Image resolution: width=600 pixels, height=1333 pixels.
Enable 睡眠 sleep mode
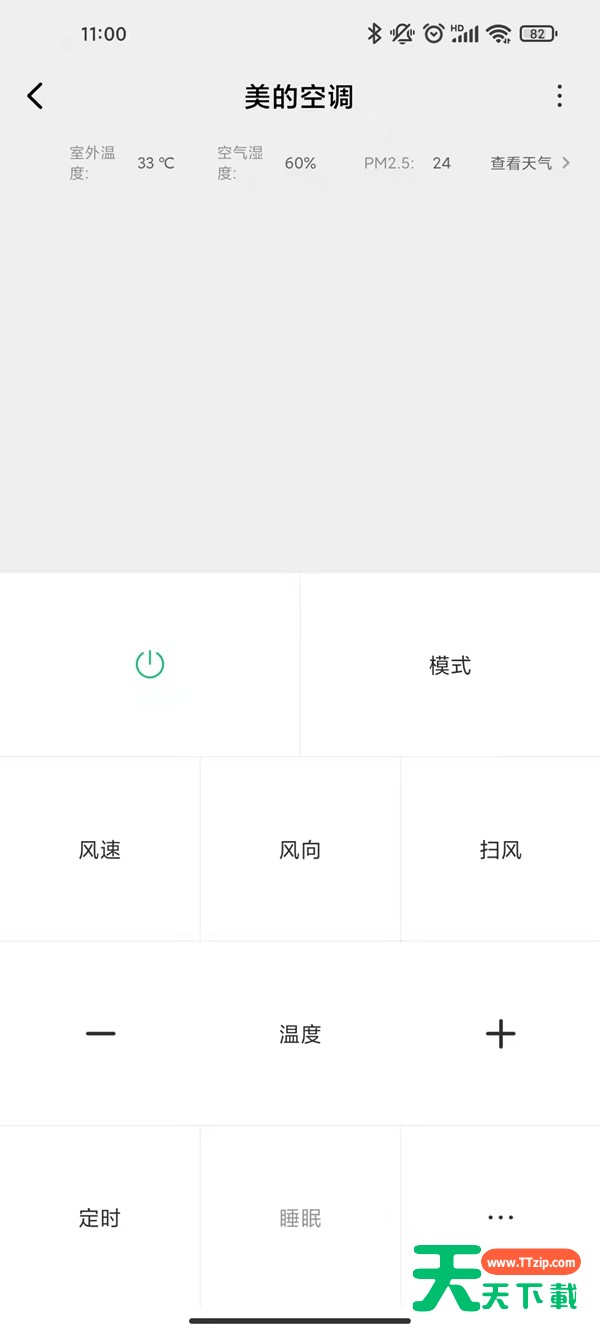(300, 1217)
